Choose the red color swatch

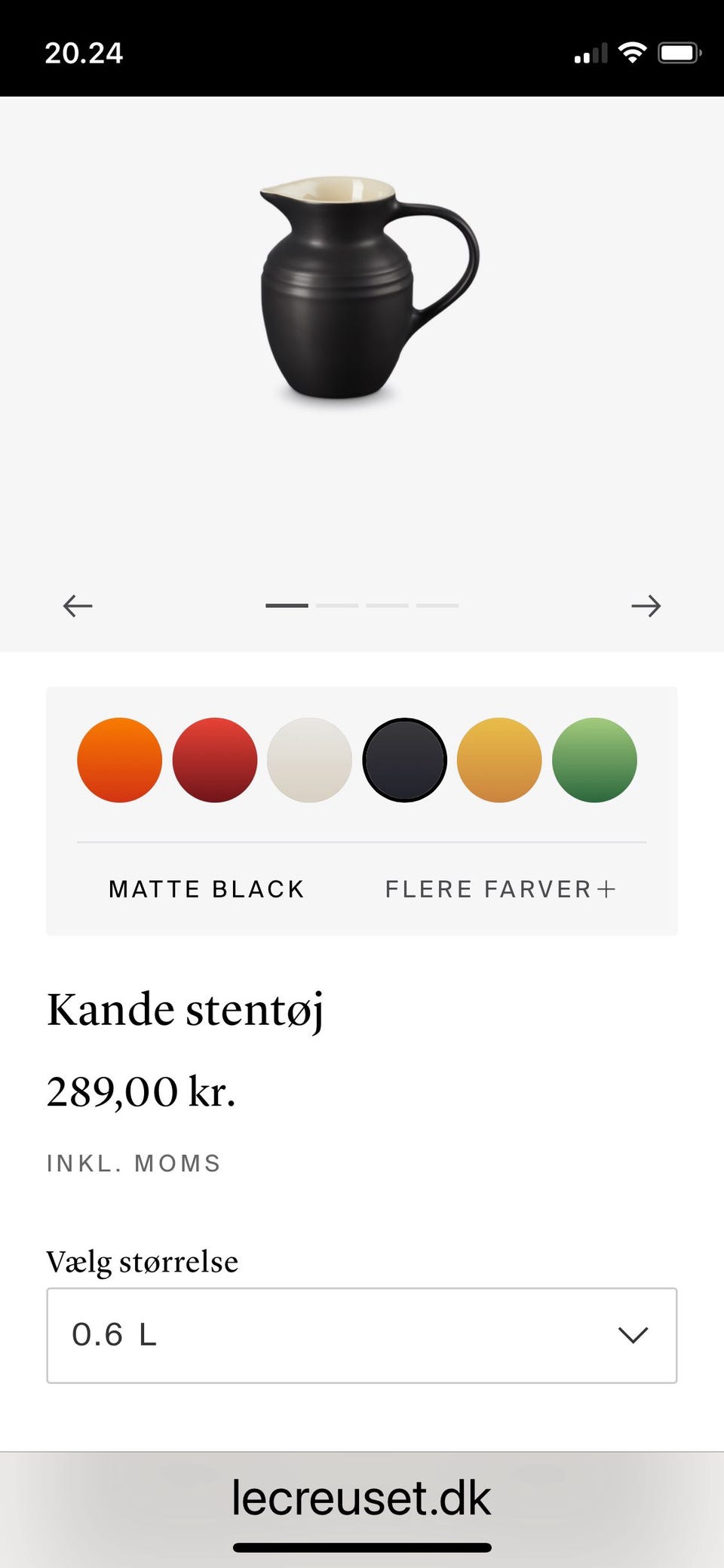point(215,759)
